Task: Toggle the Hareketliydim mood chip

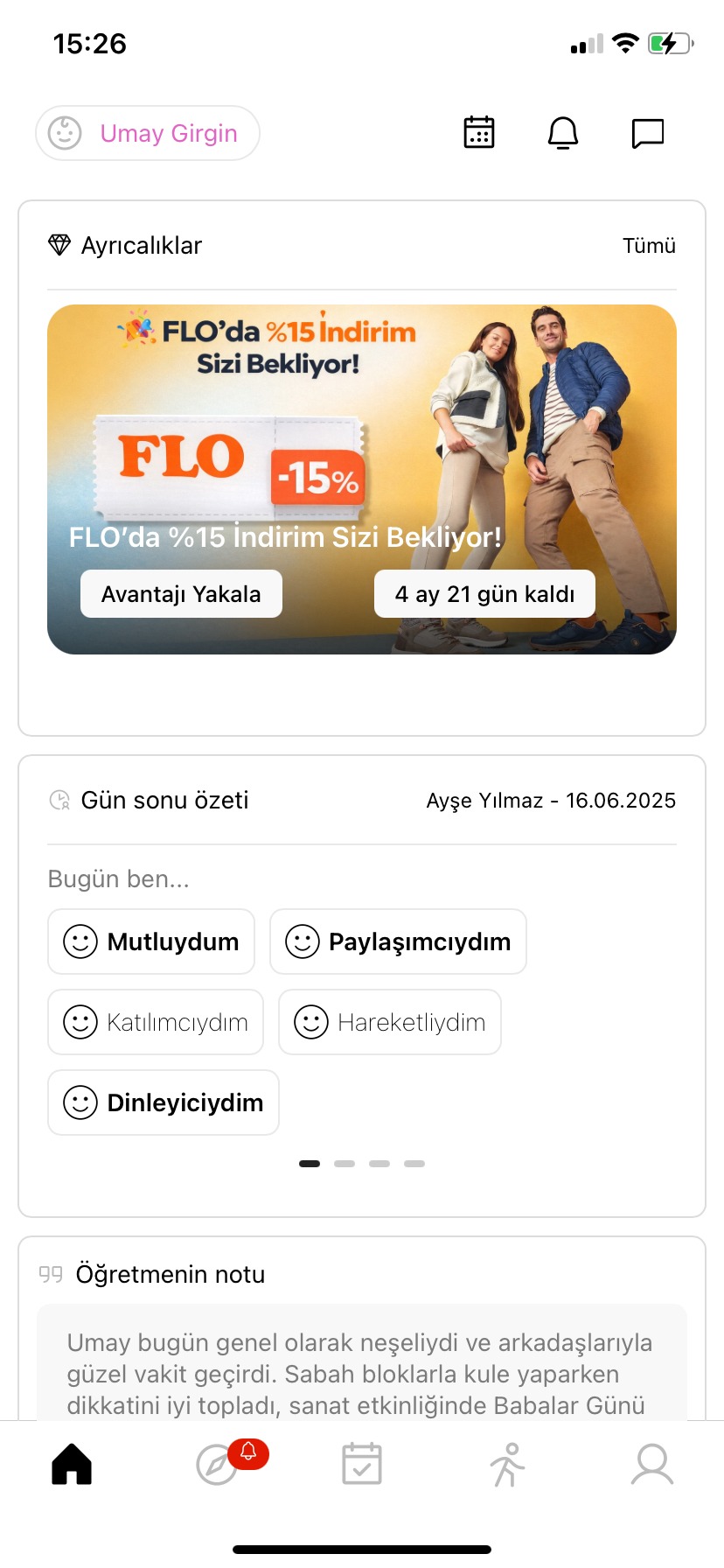Action: 390,1021
